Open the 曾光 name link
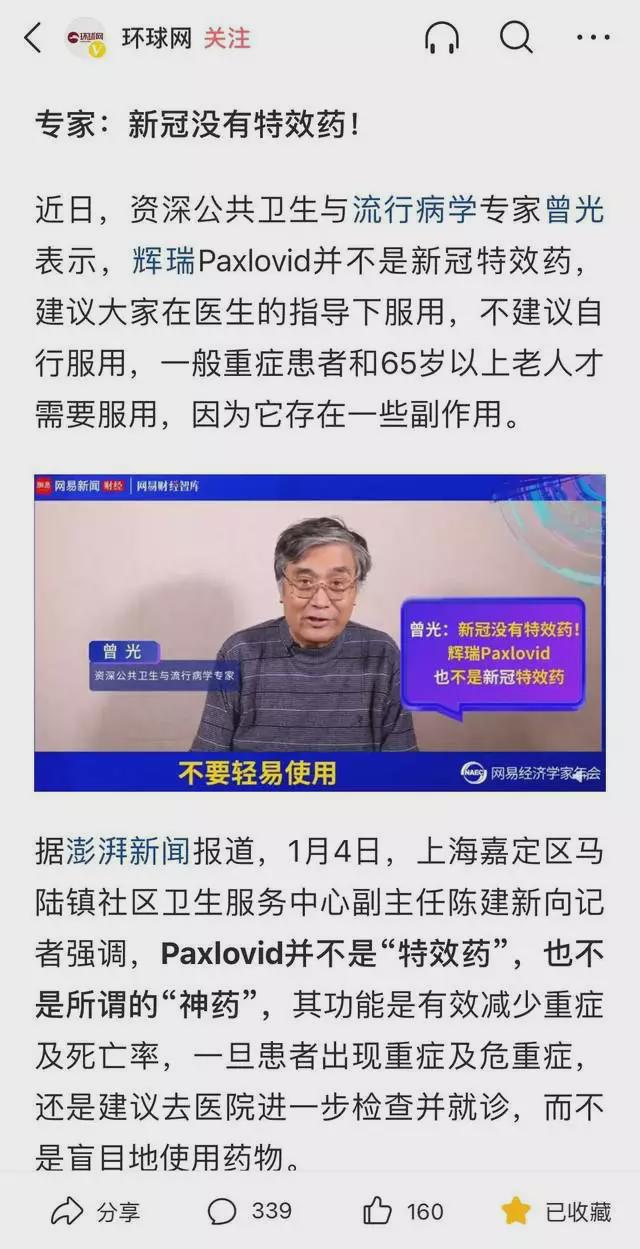The image size is (640, 1249). tap(574, 210)
